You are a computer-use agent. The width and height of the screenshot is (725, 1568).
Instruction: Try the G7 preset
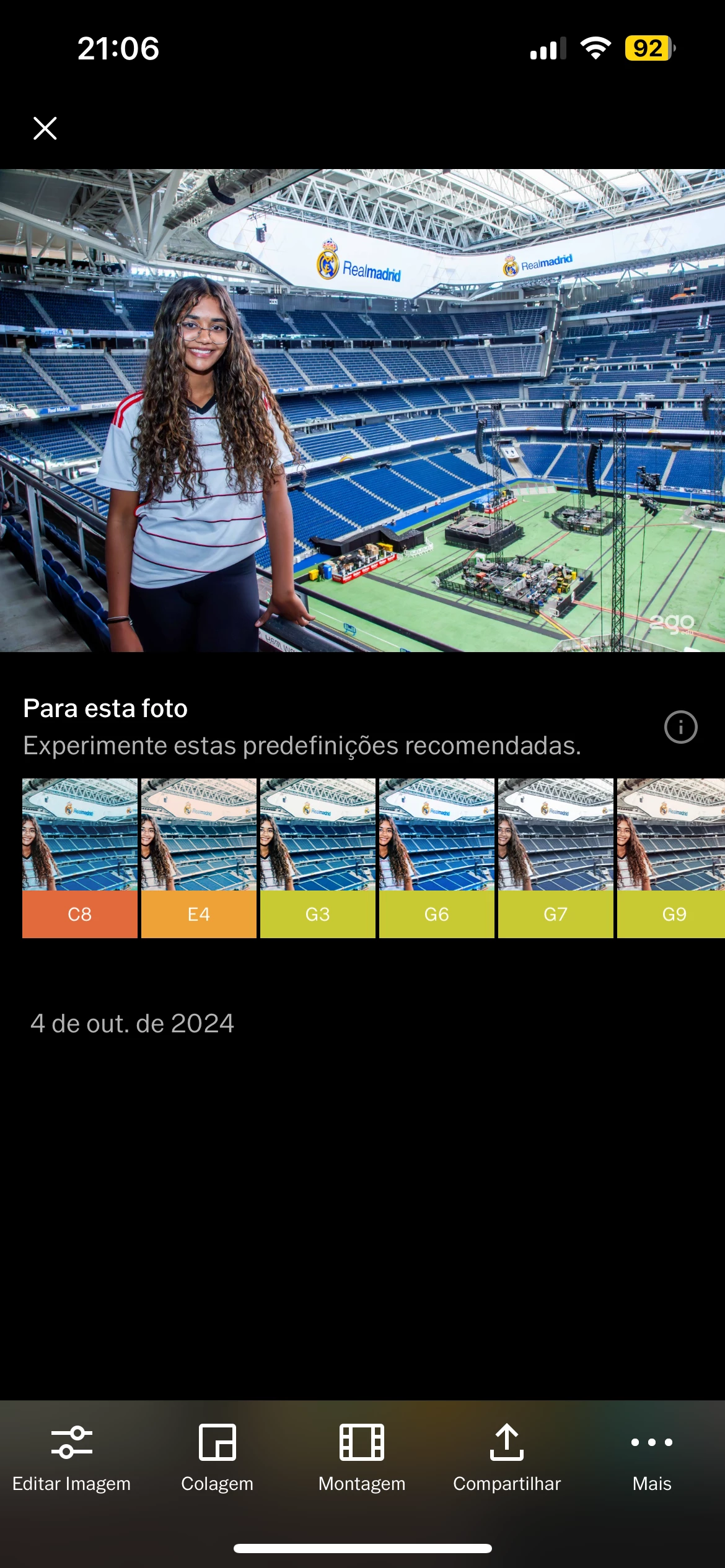click(556, 858)
